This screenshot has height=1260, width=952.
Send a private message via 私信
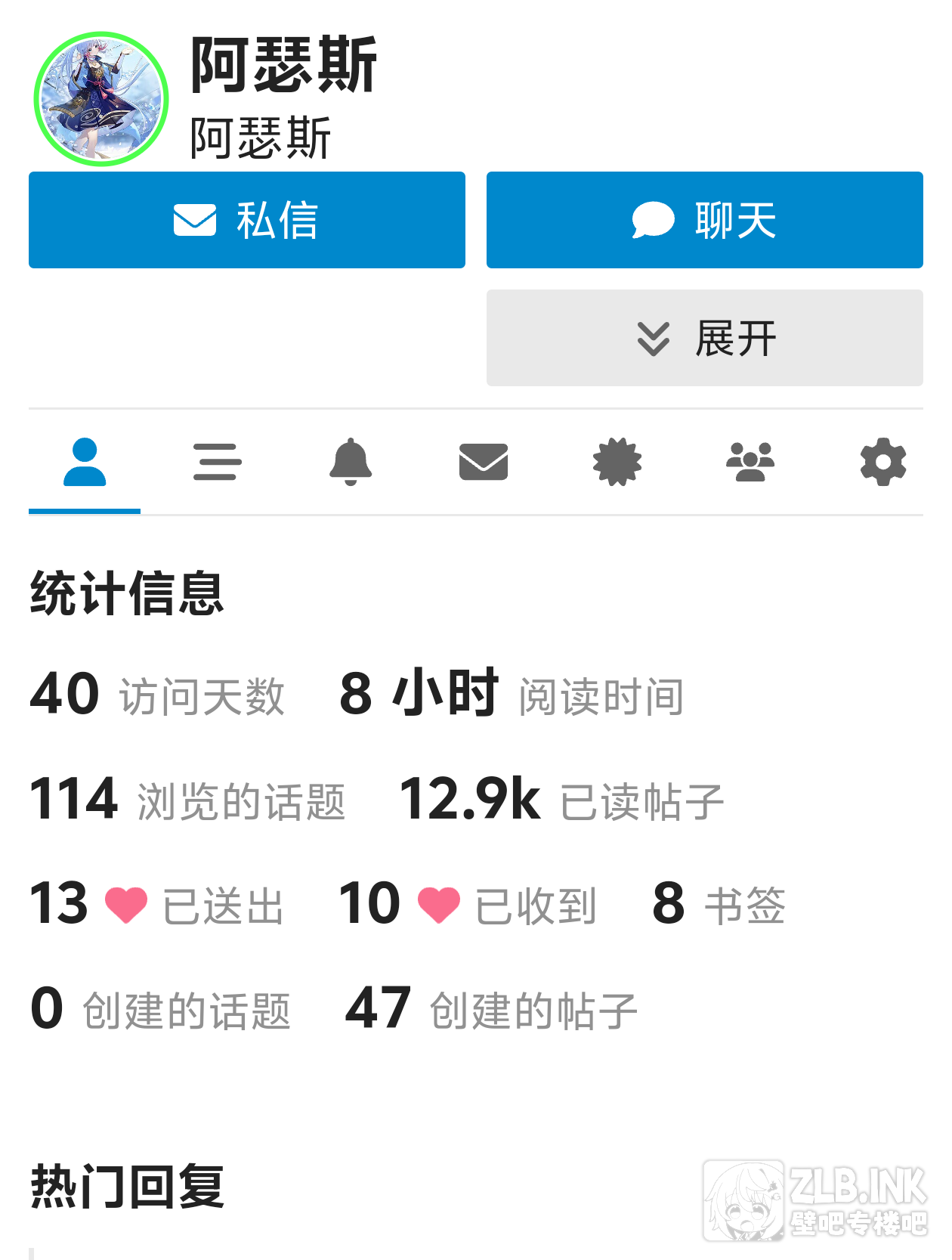pos(246,220)
